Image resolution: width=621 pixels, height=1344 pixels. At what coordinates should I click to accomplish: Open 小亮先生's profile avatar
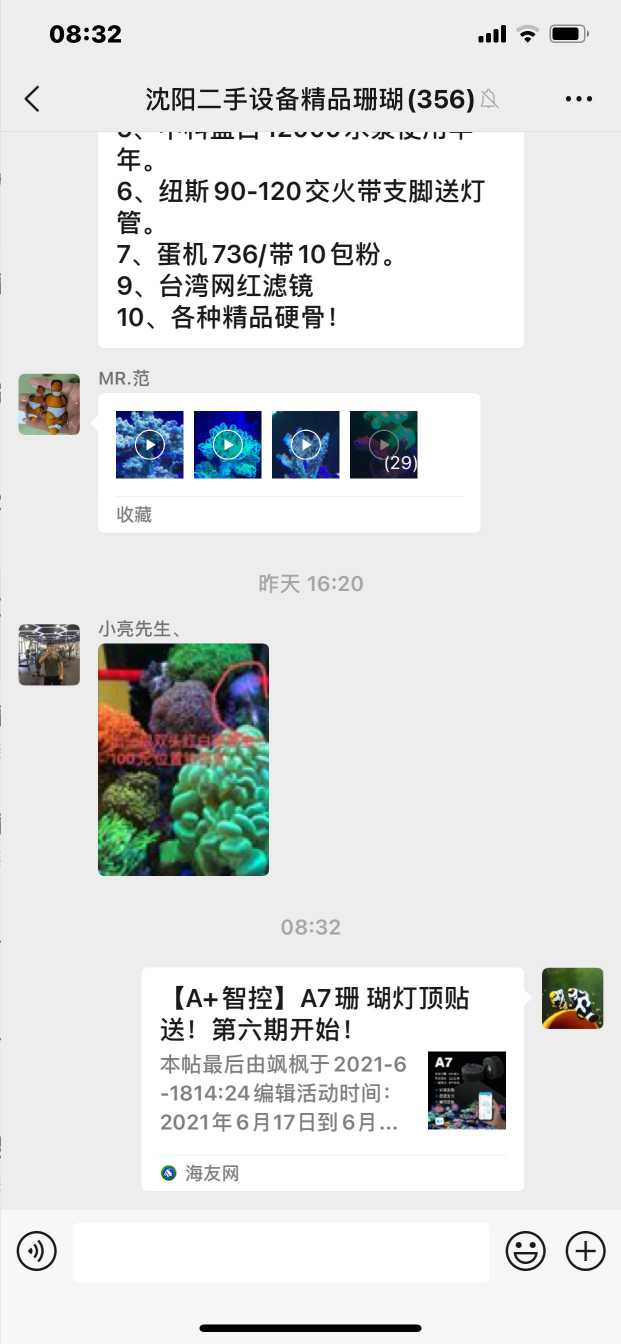pyautogui.click(x=49, y=655)
